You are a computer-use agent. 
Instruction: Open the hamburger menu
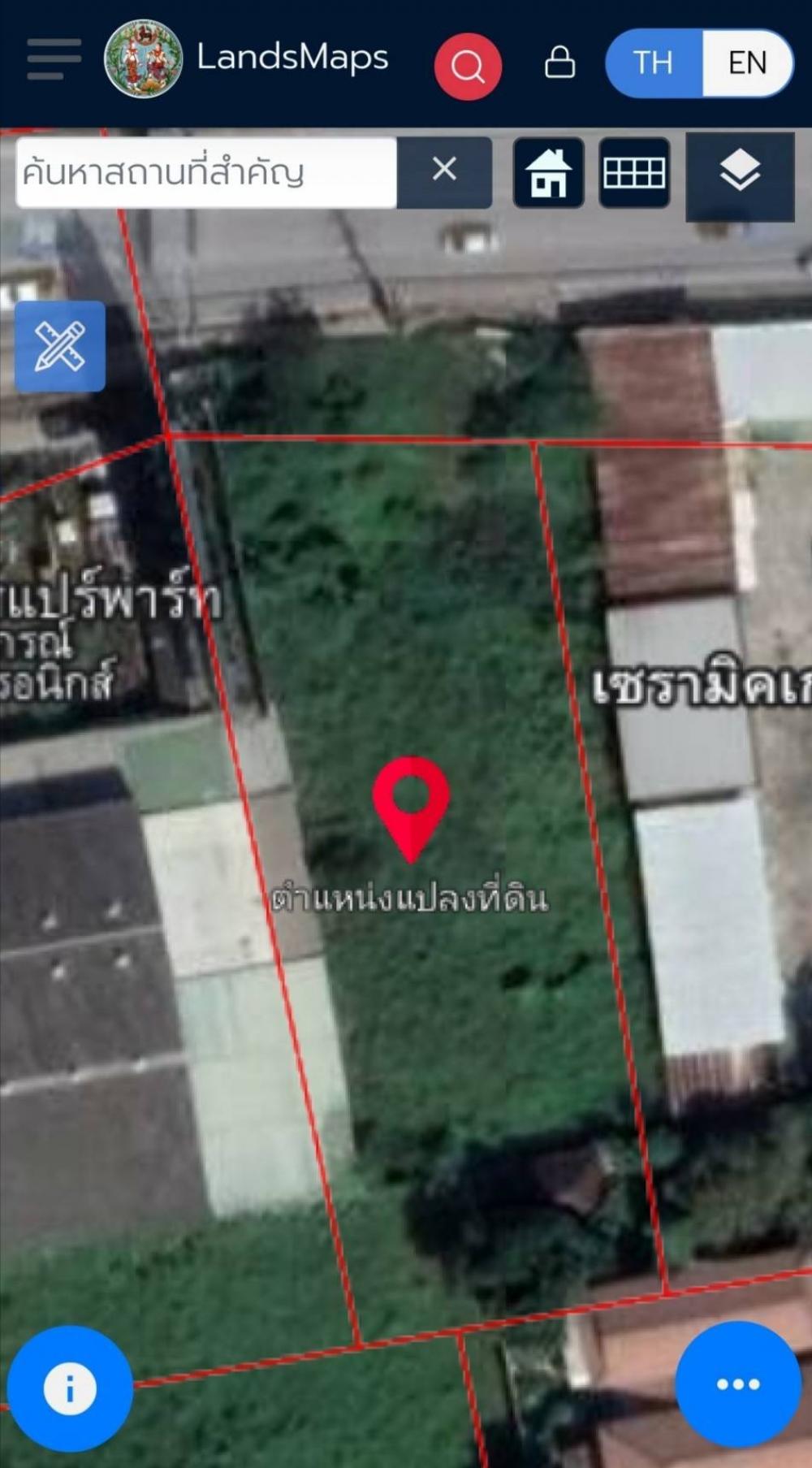pyautogui.click(x=54, y=59)
